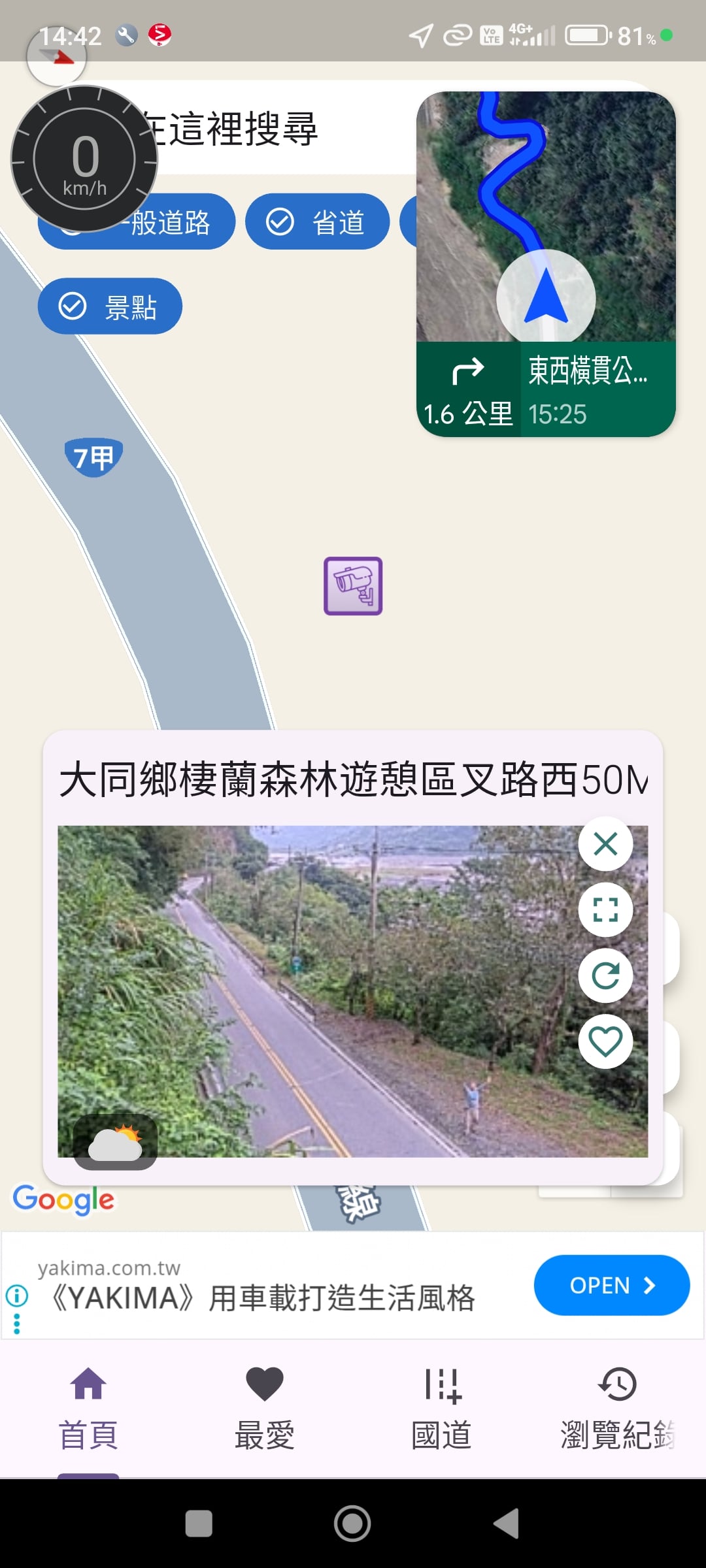706x1568 pixels.
Task: Open the floating navigation mini-map
Action: (546, 261)
